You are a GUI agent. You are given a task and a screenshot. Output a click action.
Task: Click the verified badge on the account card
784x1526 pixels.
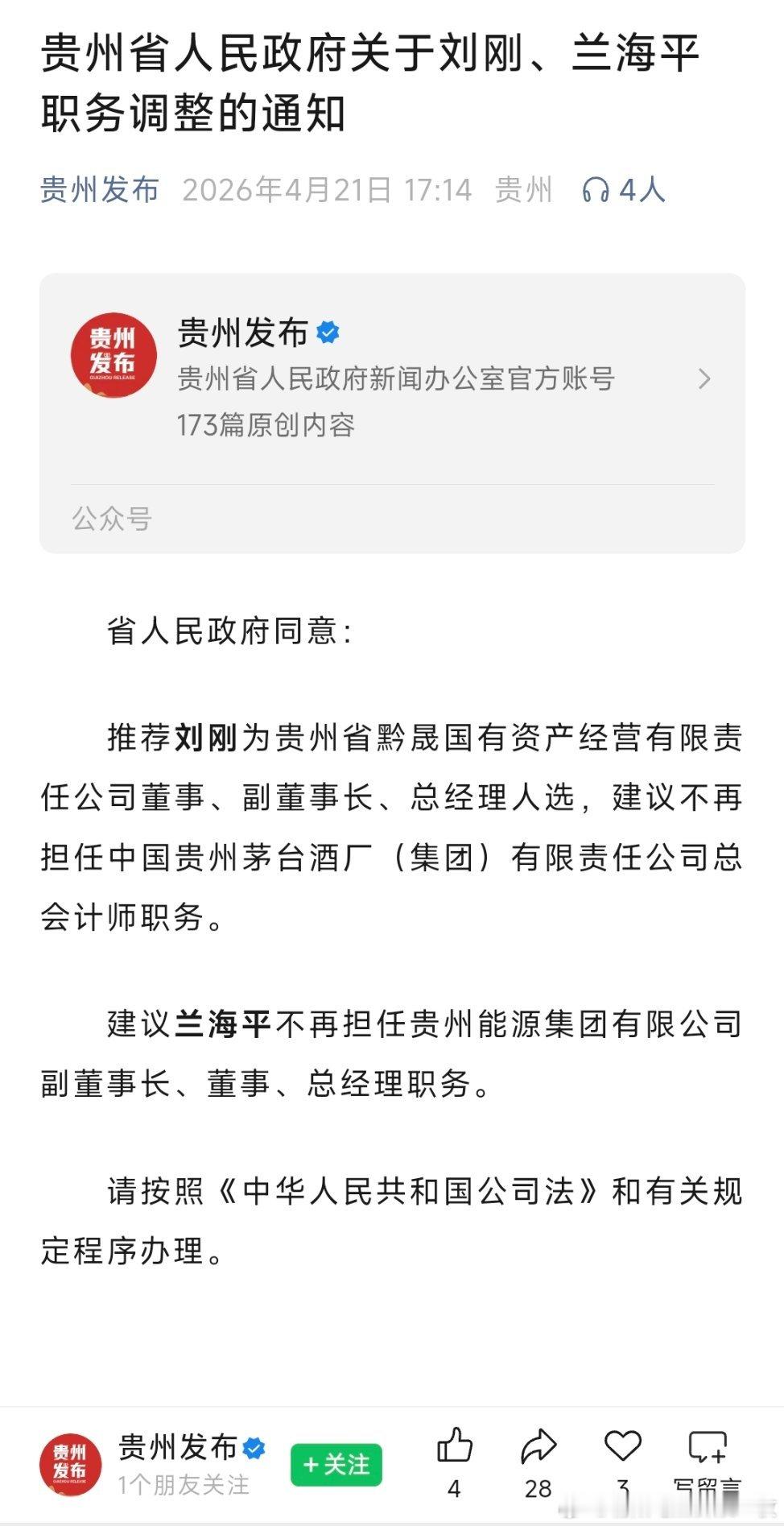pyautogui.click(x=327, y=332)
